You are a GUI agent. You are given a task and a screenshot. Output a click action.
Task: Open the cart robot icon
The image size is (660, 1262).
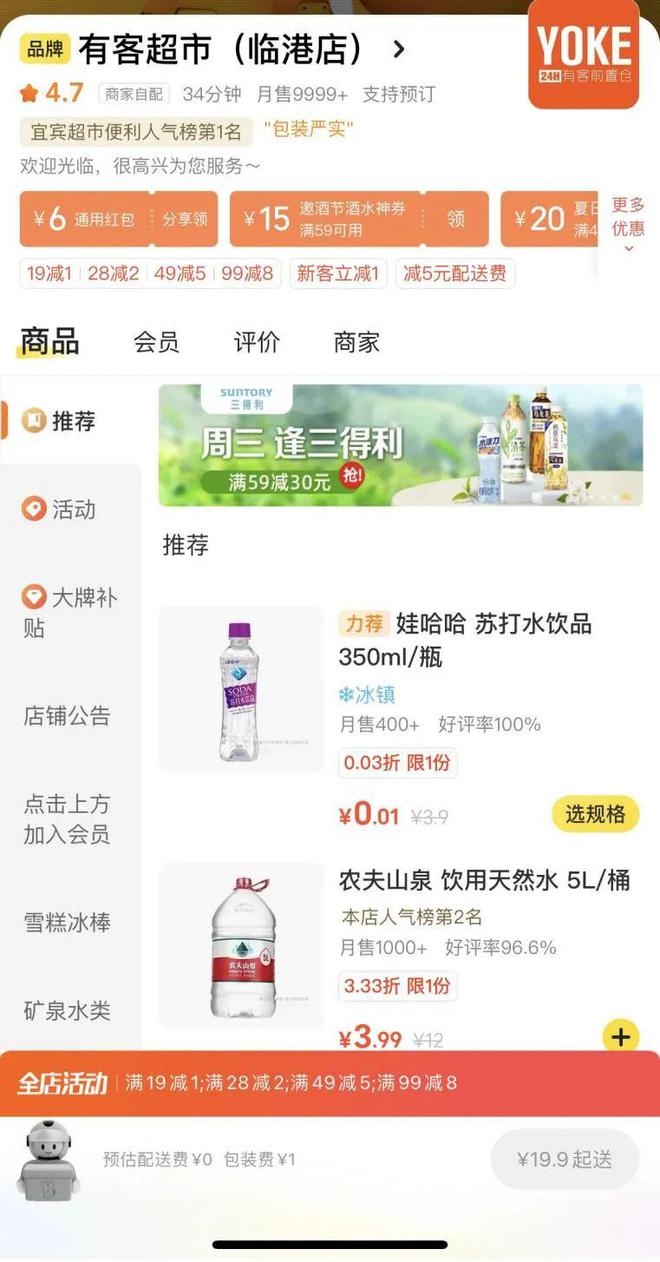tap(47, 1159)
